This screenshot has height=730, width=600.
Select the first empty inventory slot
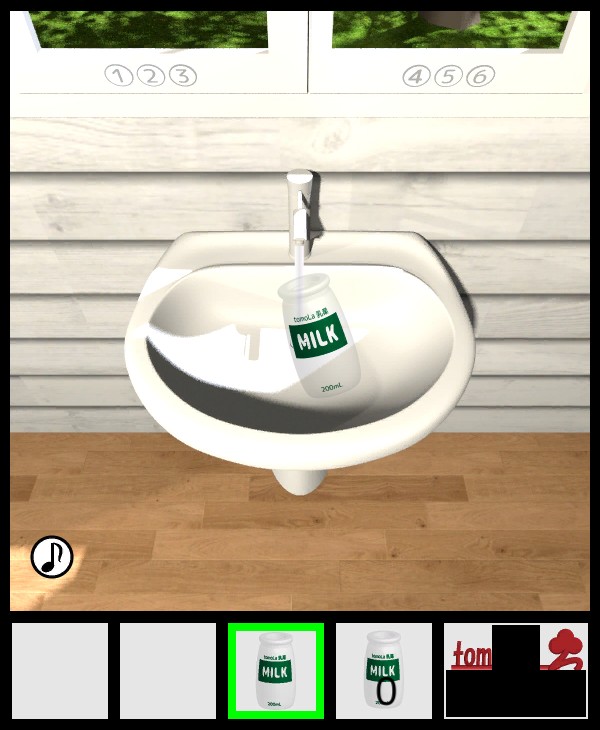(x=60, y=670)
